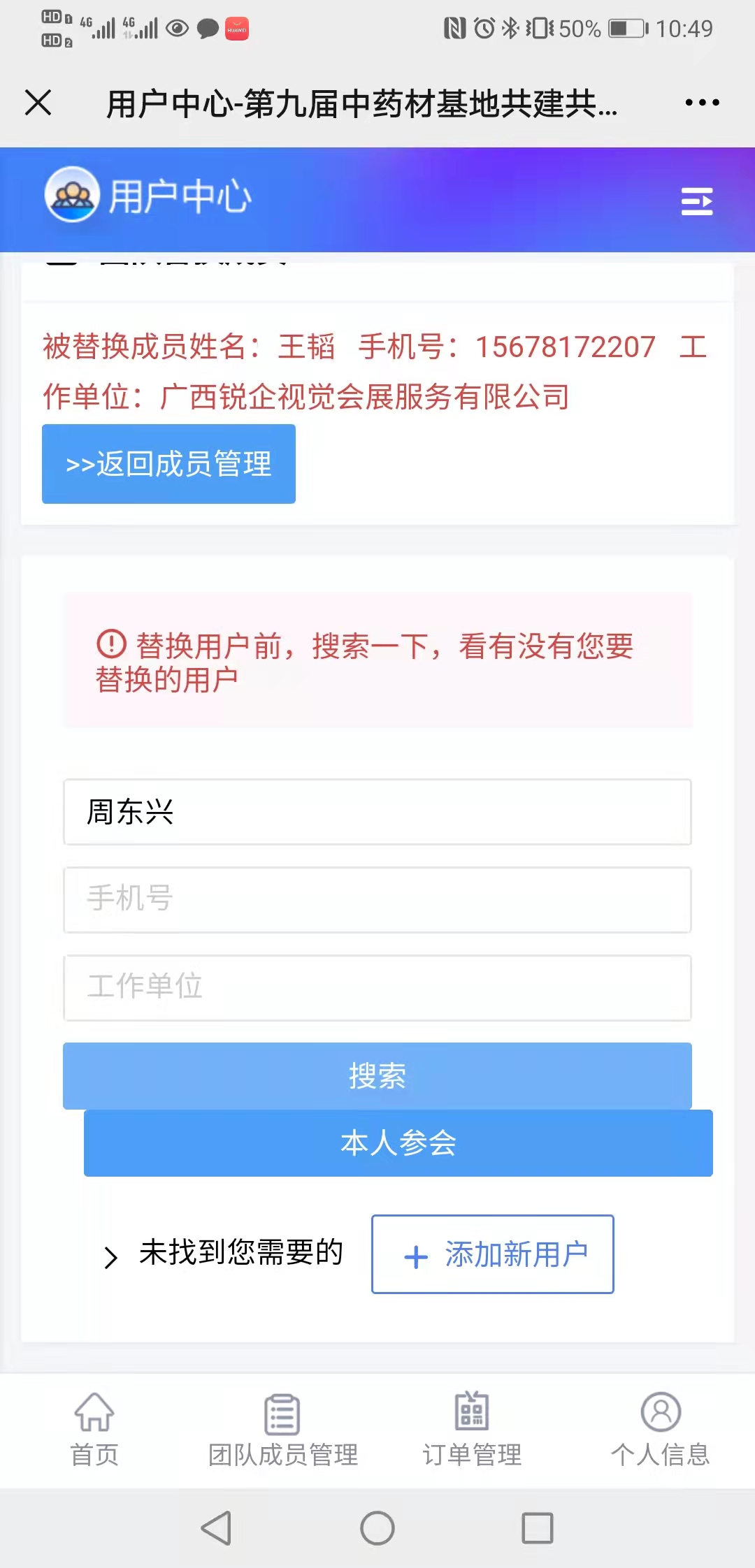Edit the name field containing 周东兴
This screenshot has height=1568, width=755.
point(377,812)
